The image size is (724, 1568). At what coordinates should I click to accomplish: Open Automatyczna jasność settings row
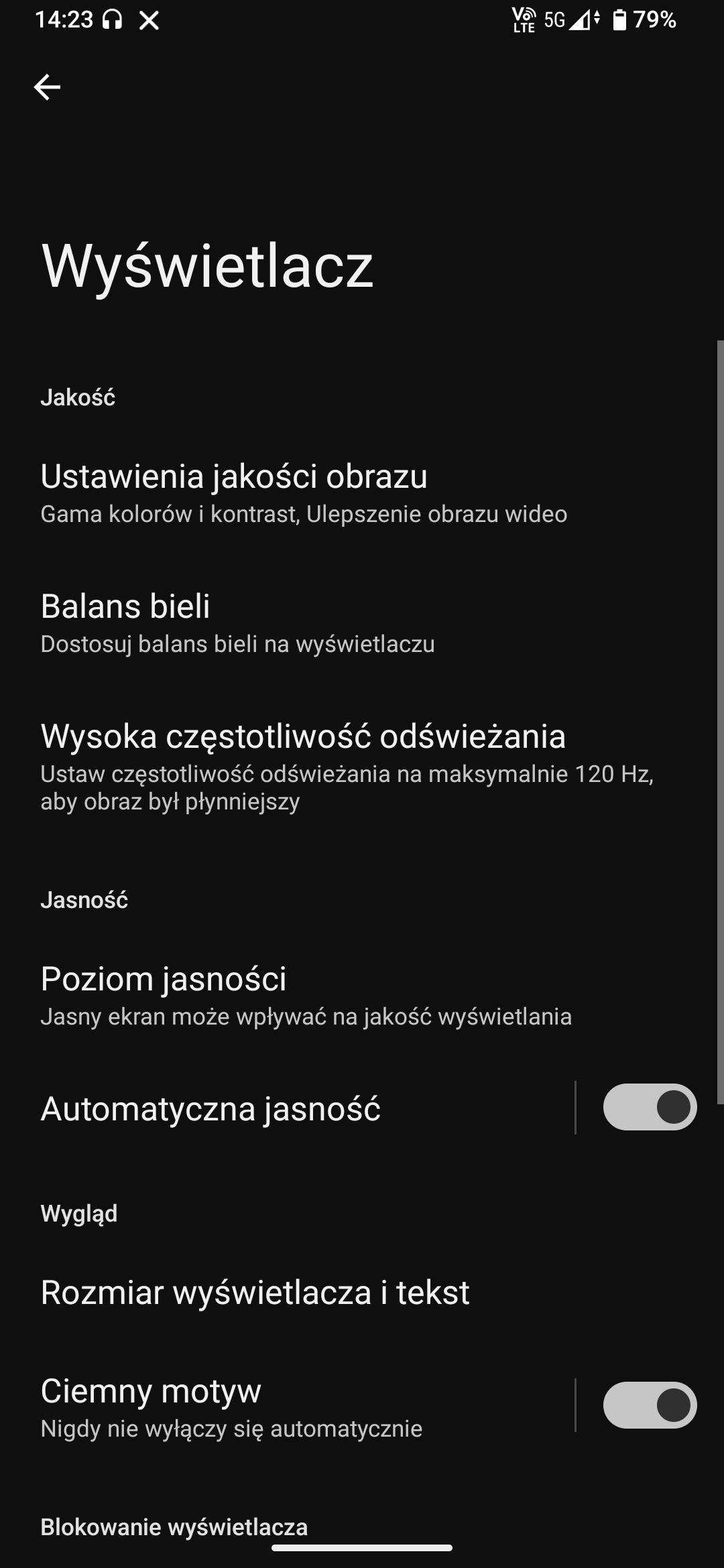[287, 1108]
